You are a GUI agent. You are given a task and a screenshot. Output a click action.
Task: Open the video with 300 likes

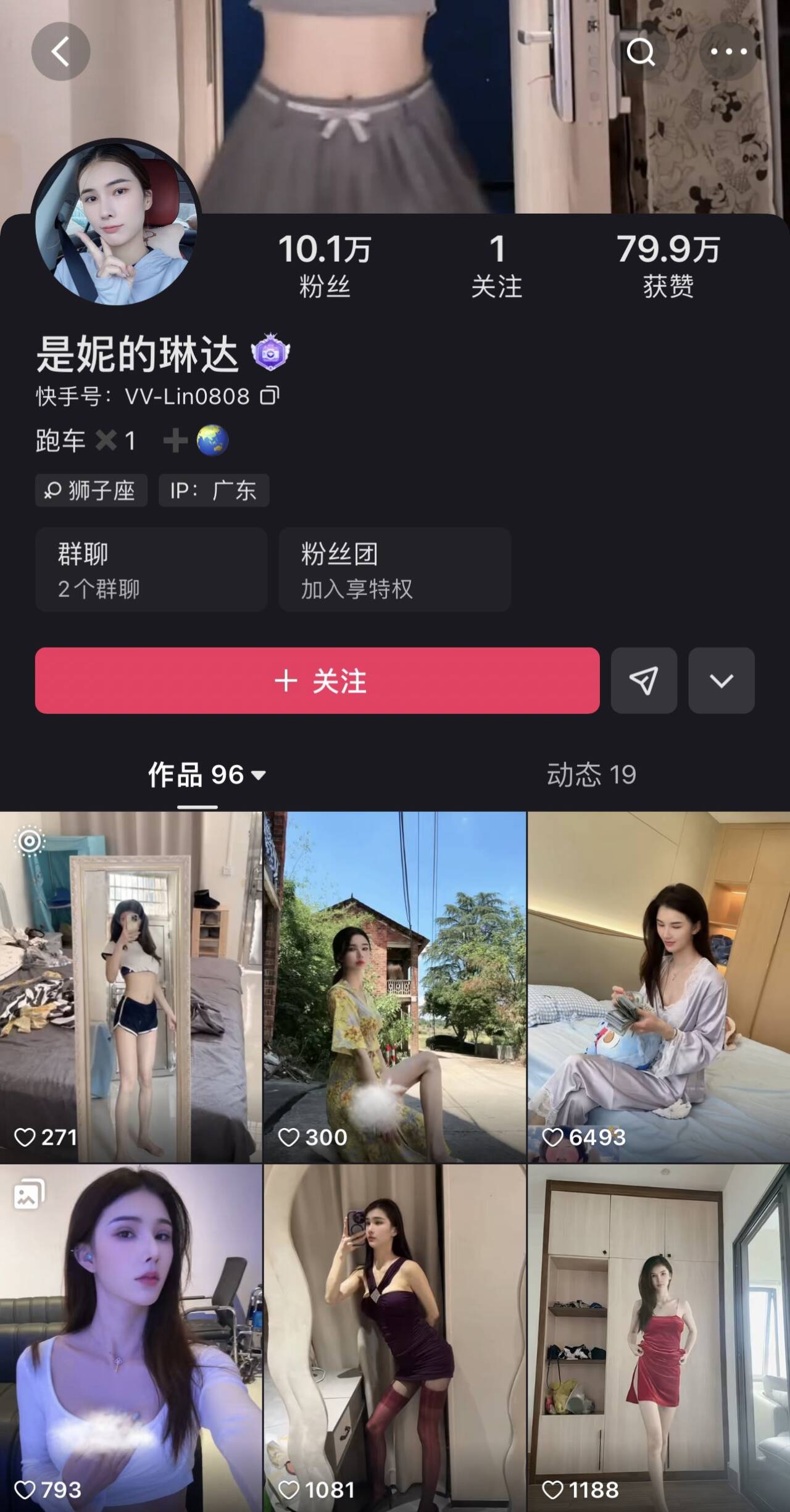click(x=394, y=987)
